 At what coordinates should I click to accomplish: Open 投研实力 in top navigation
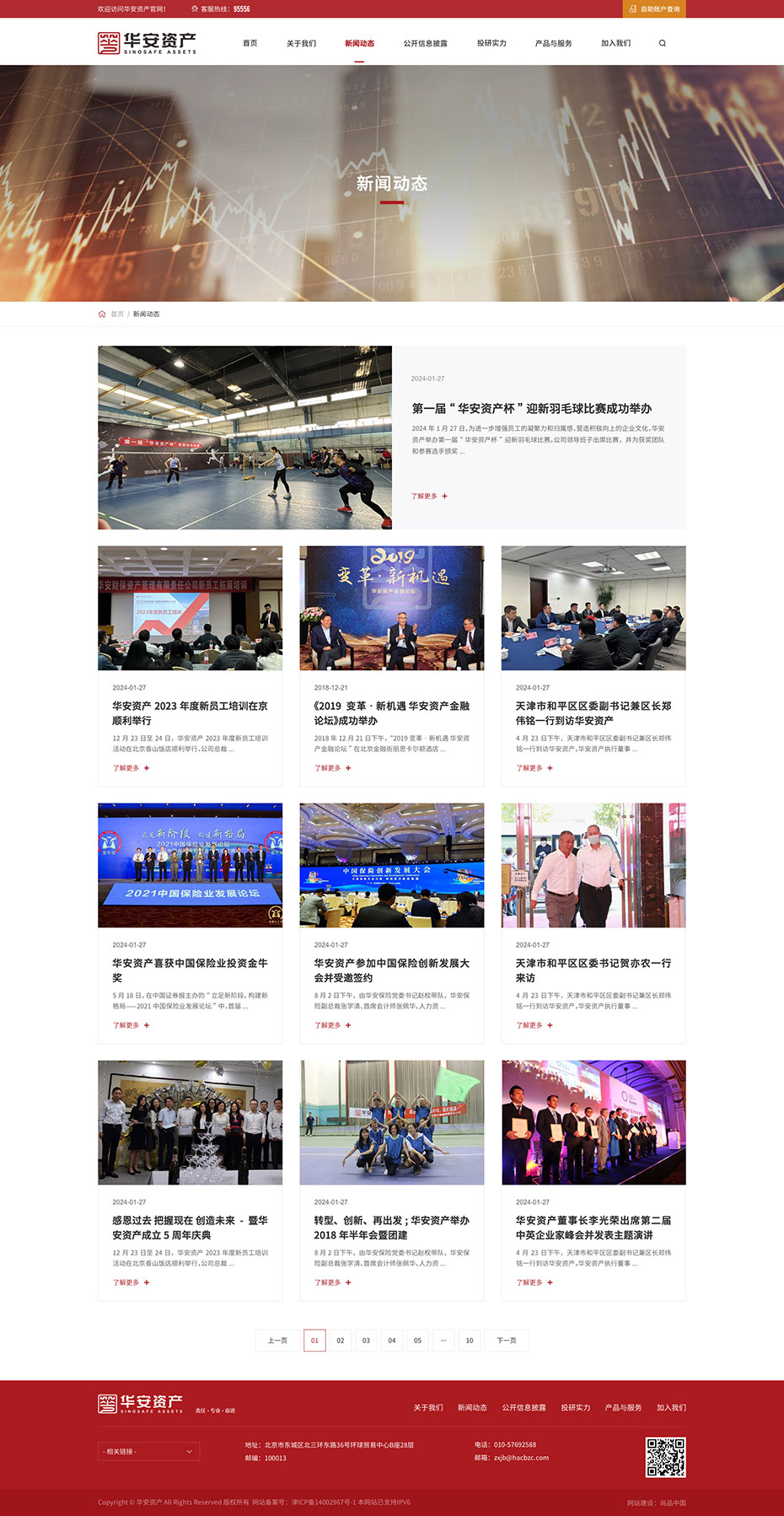(x=491, y=43)
